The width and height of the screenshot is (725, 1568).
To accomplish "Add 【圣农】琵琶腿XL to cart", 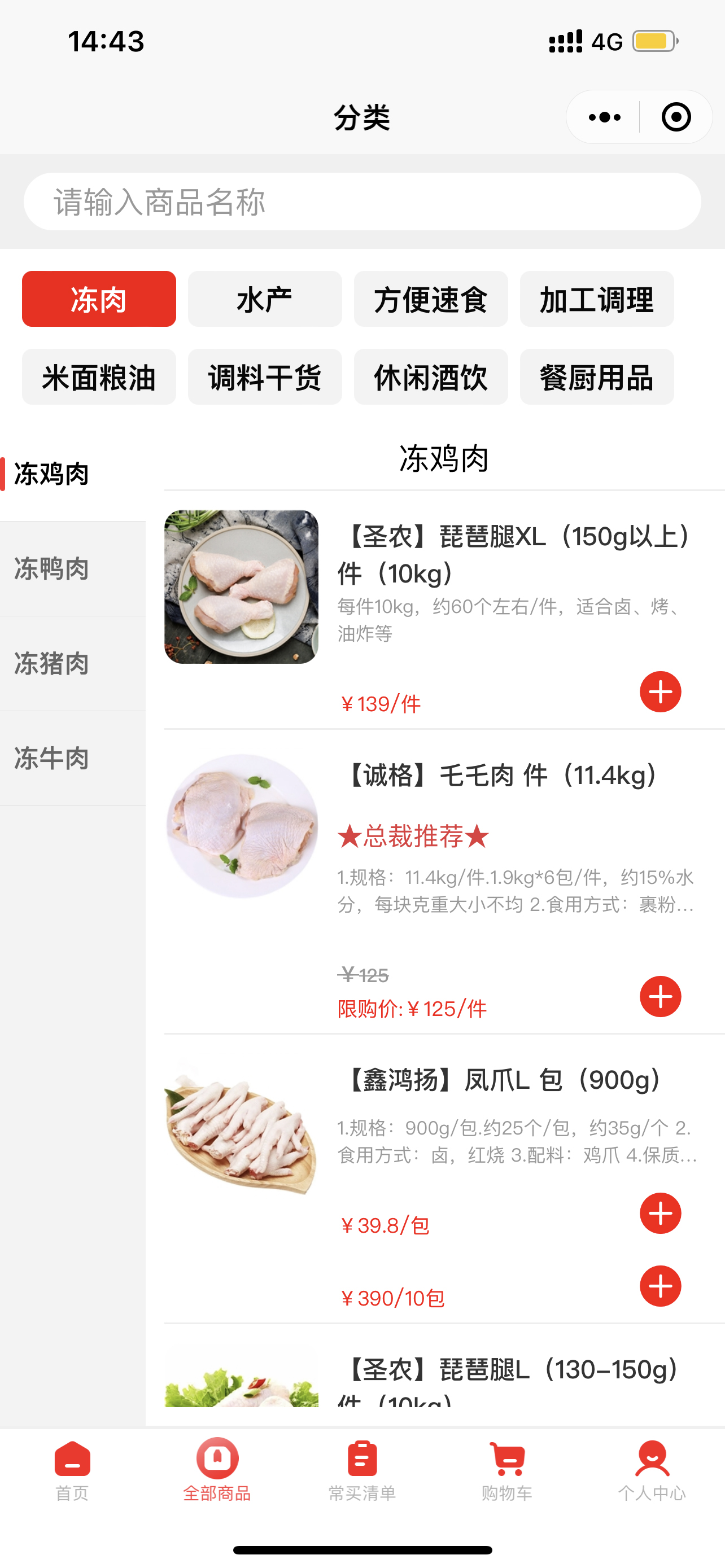I will (660, 692).
